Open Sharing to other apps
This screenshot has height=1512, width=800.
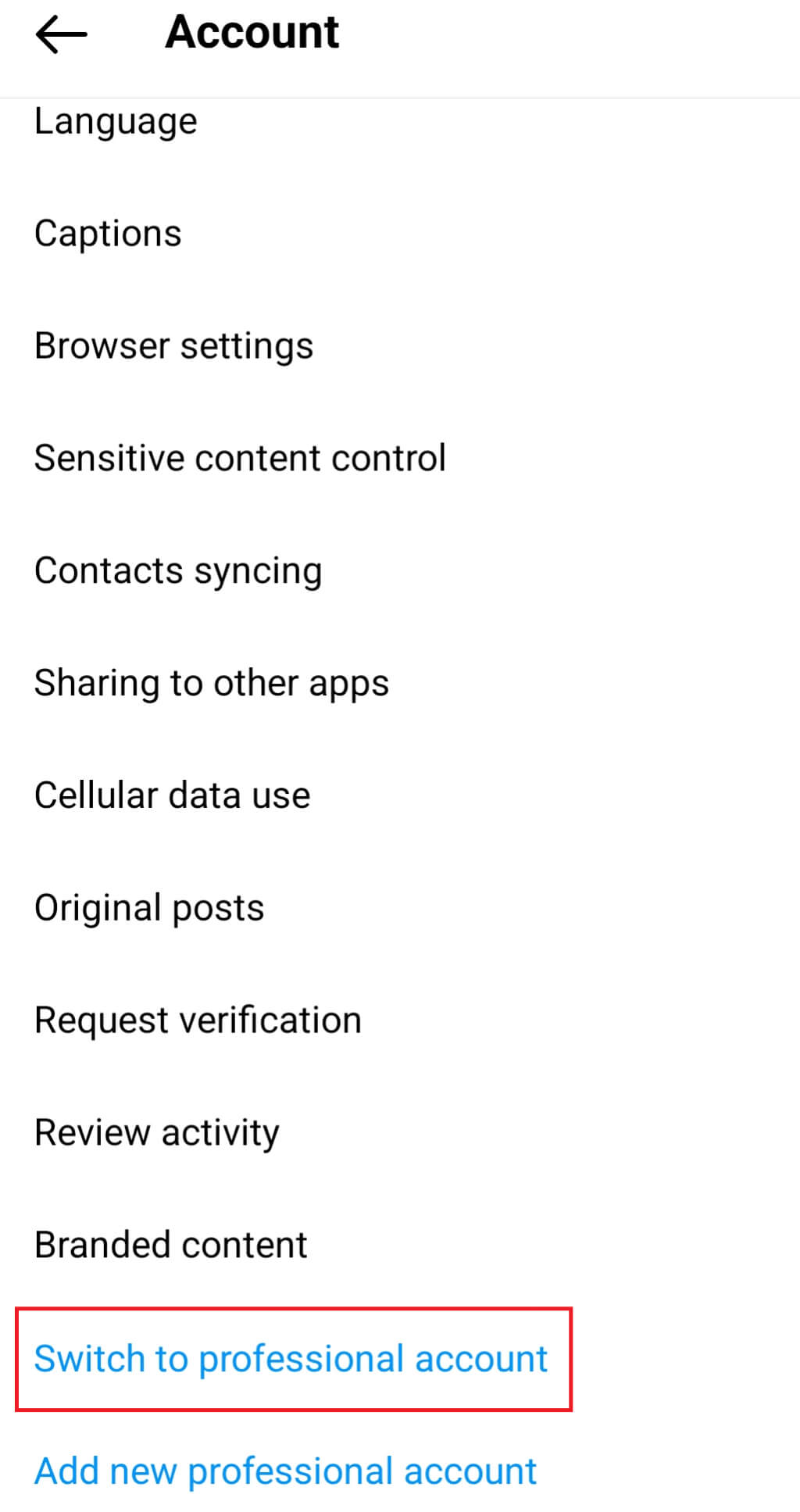click(212, 683)
